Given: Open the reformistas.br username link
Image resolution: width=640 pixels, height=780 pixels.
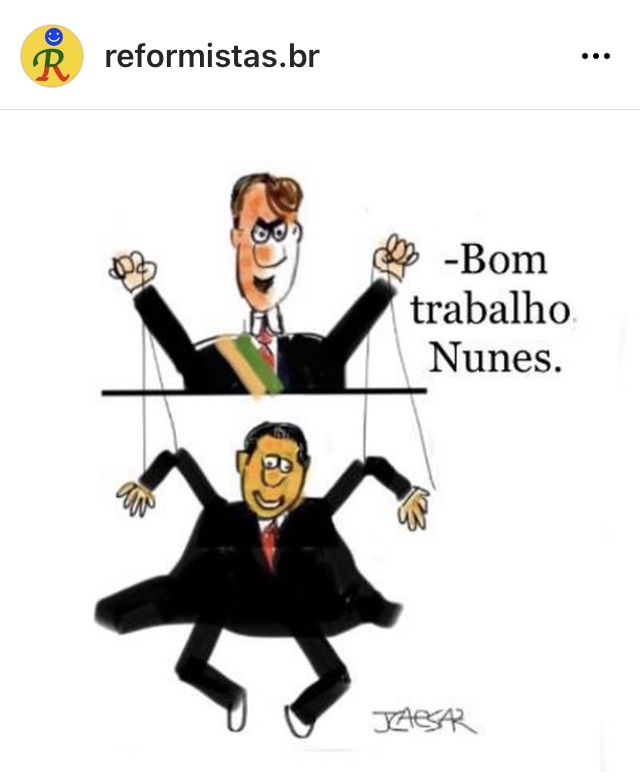Looking at the screenshot, I should pyautogui.click(x=211, y=56).
